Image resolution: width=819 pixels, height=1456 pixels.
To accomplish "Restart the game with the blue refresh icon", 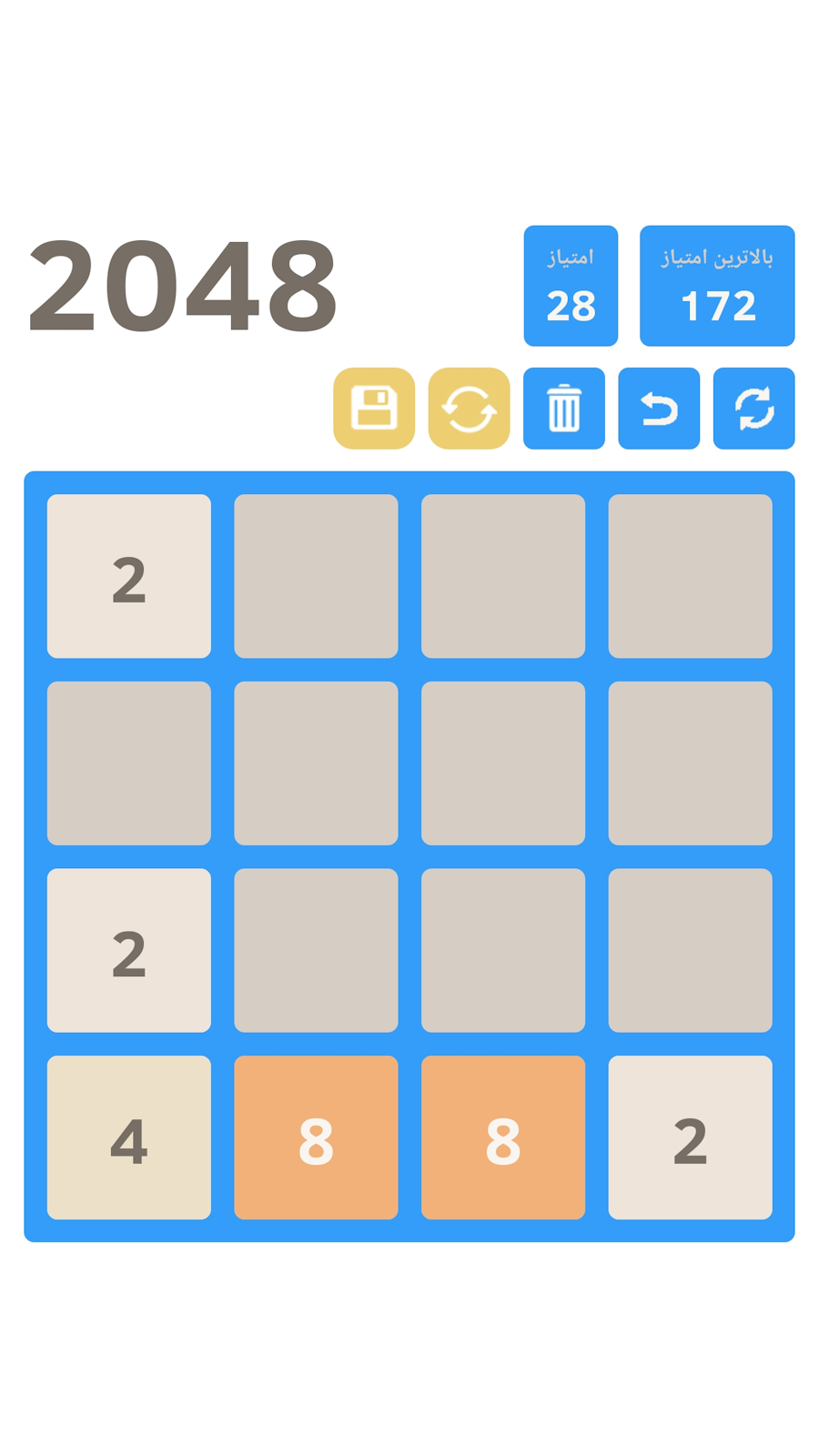I will pos(753,409).
